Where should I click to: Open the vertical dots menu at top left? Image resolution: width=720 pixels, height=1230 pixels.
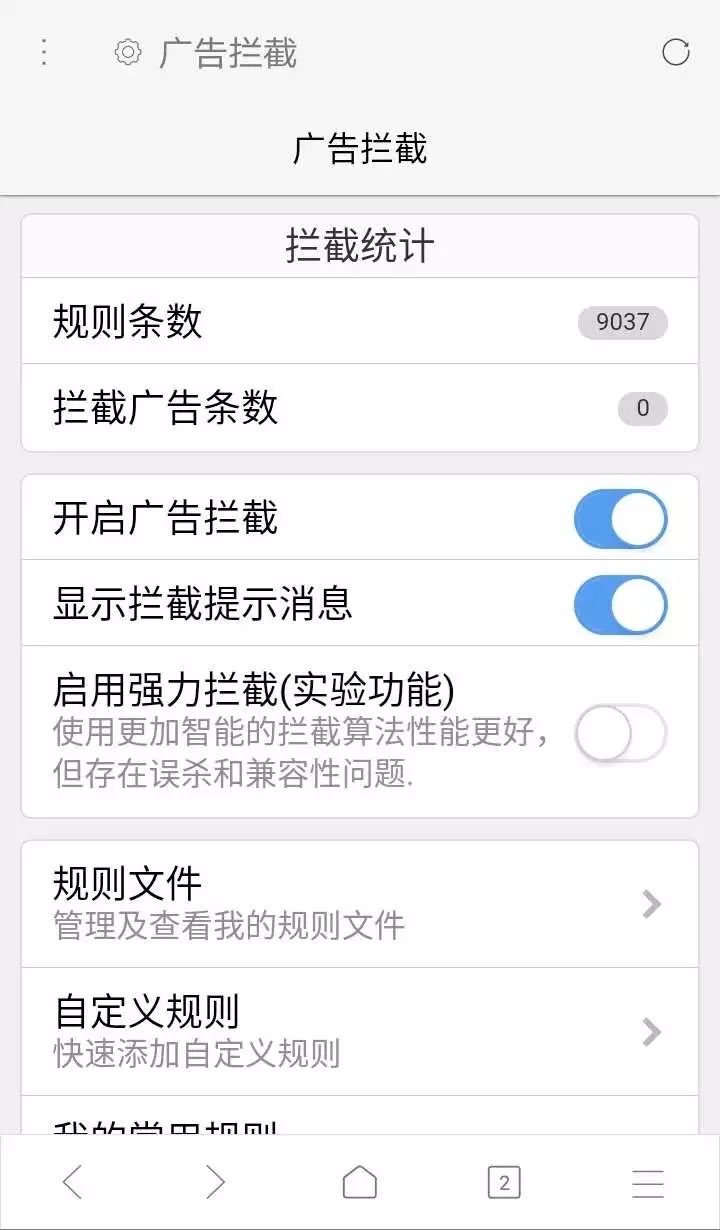point(42,52)
